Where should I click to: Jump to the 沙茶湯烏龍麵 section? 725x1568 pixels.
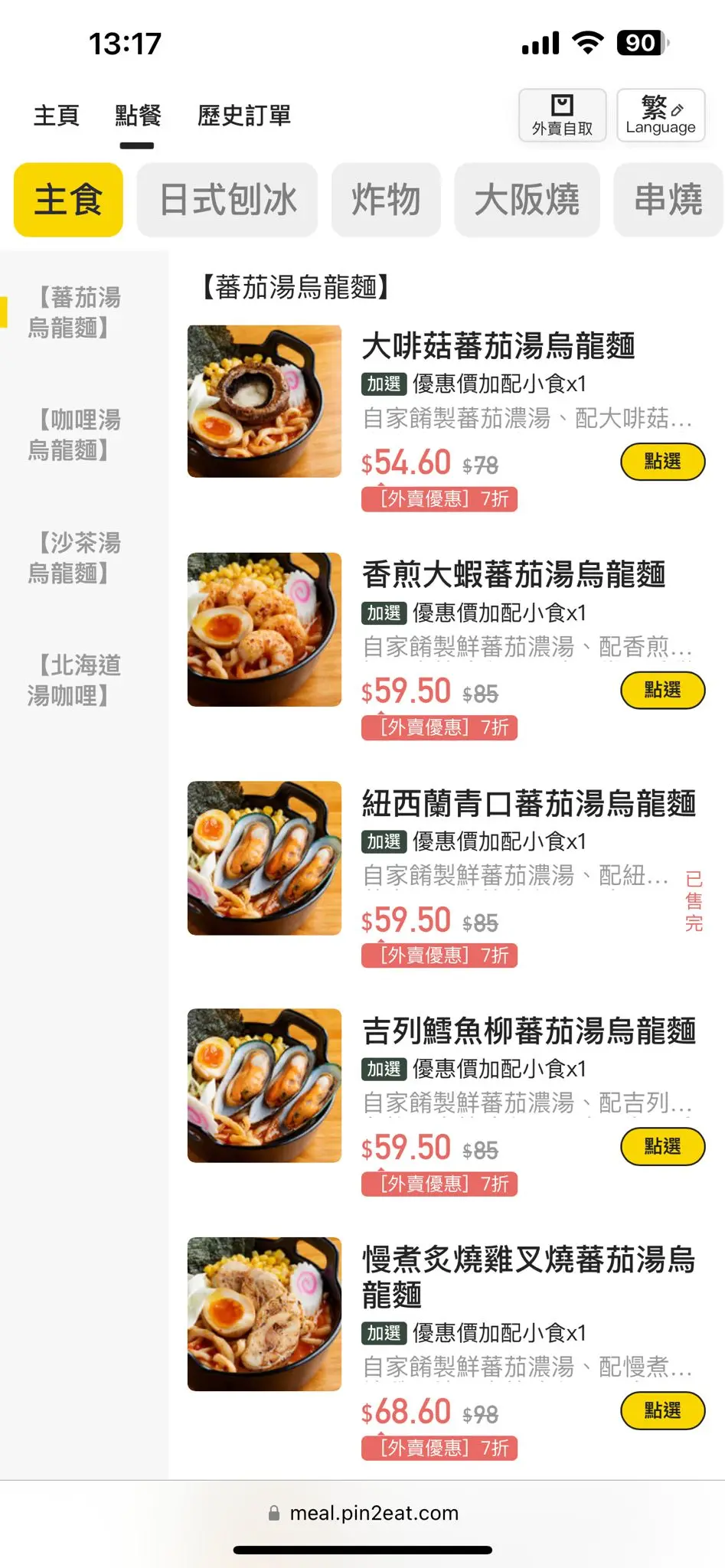click(x=75, y=558)
